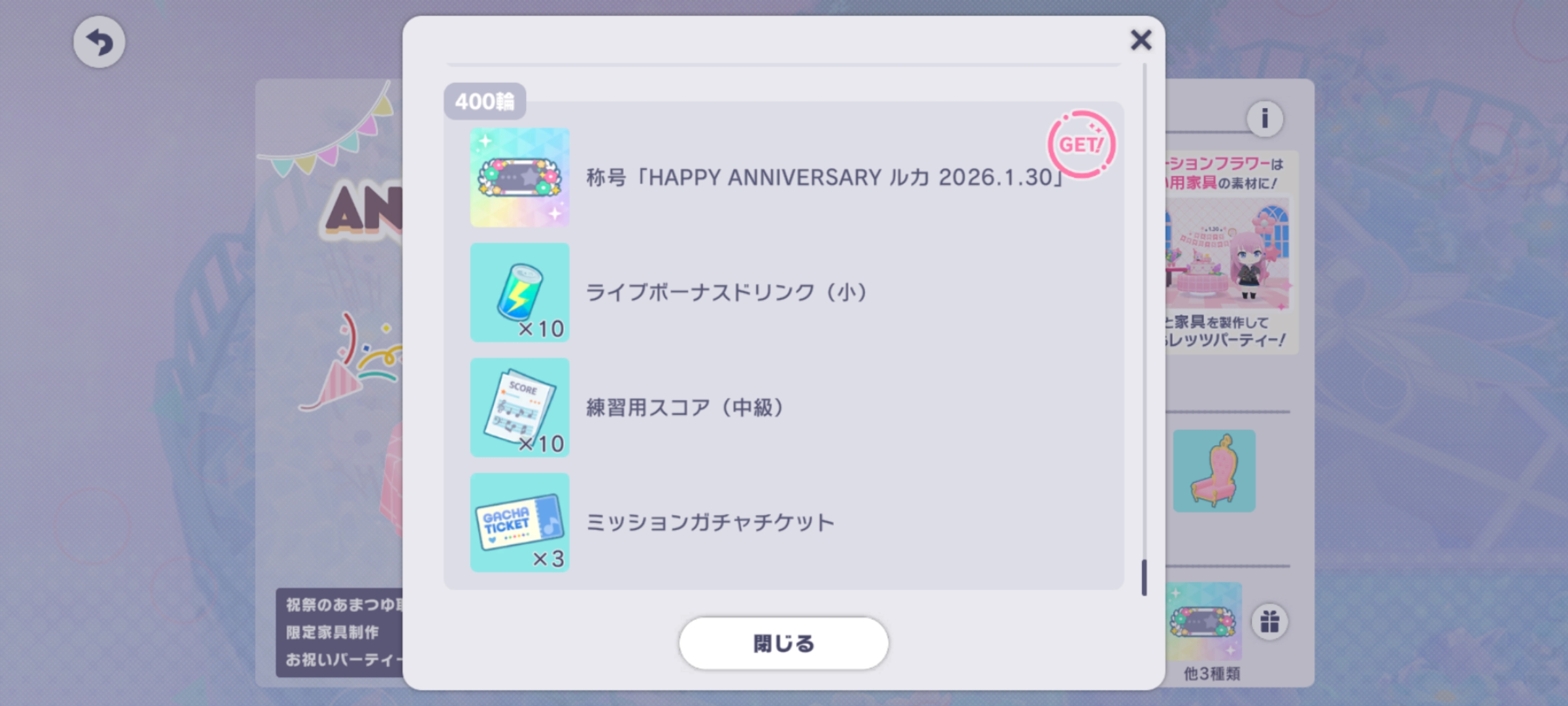The width and height of the screenshot is (1568, 706).
Task: Open the info icon
Action: point(1264,118)
